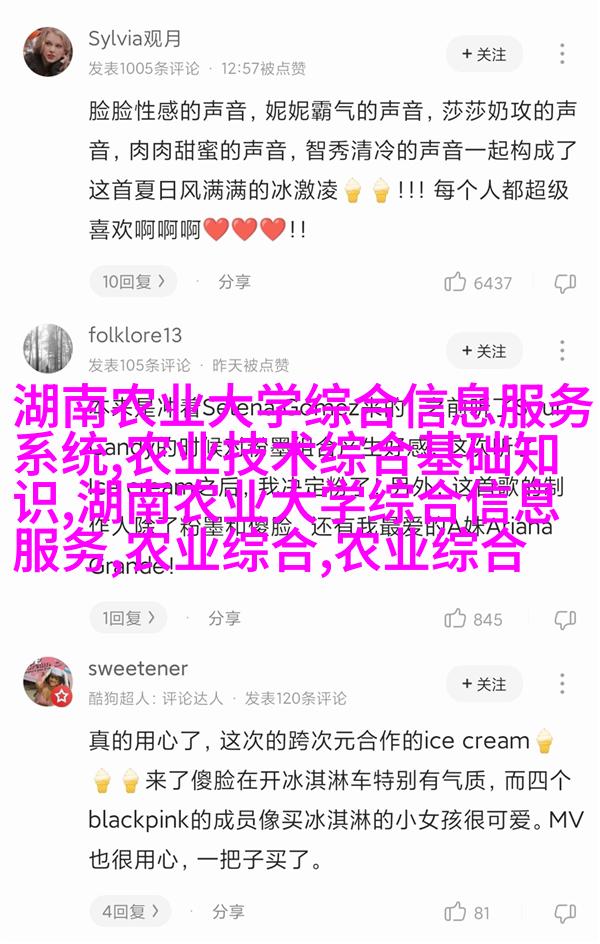Open overflow menu on sweetener's comment
Screen dimensions: 600x944
pyautogui.click(x=562, y=684)
